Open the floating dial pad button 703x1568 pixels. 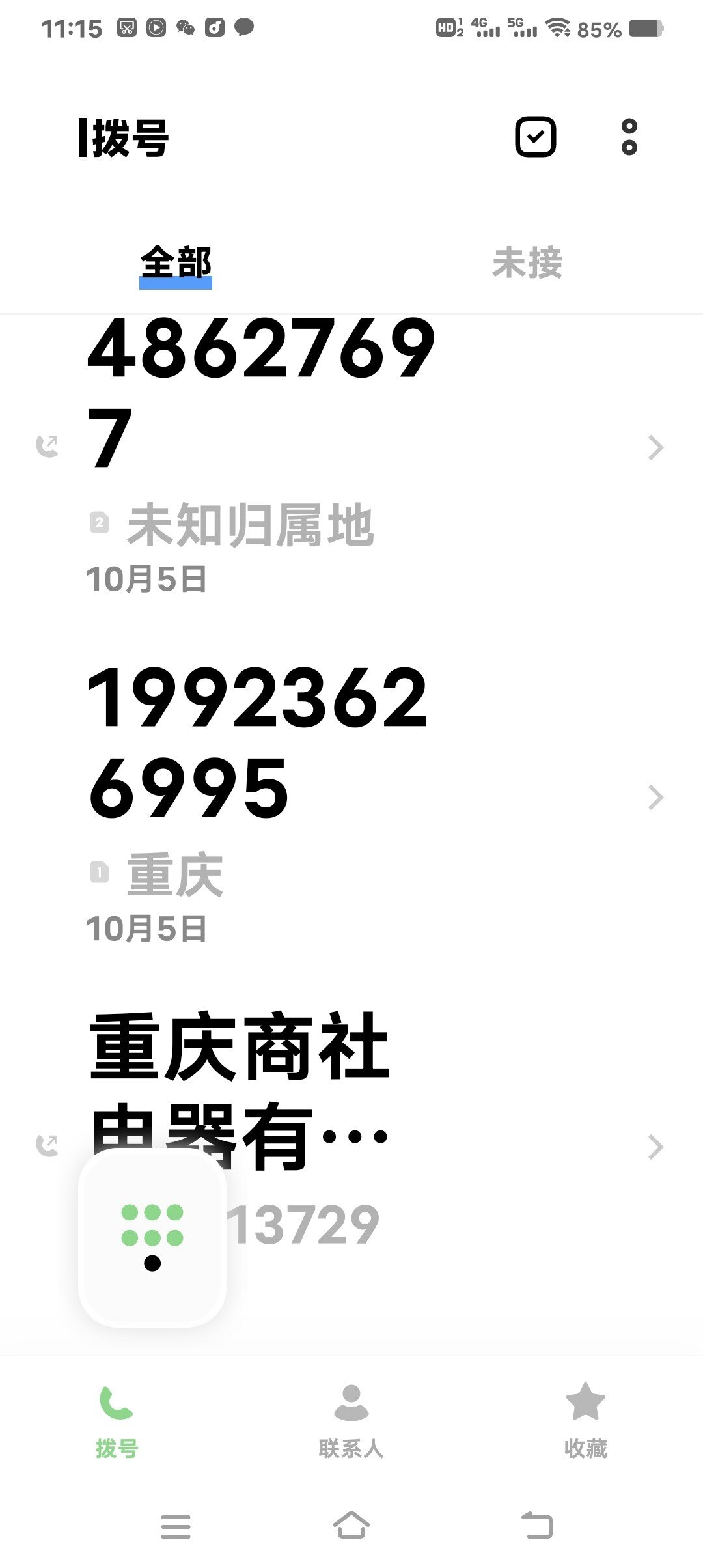152,1237
